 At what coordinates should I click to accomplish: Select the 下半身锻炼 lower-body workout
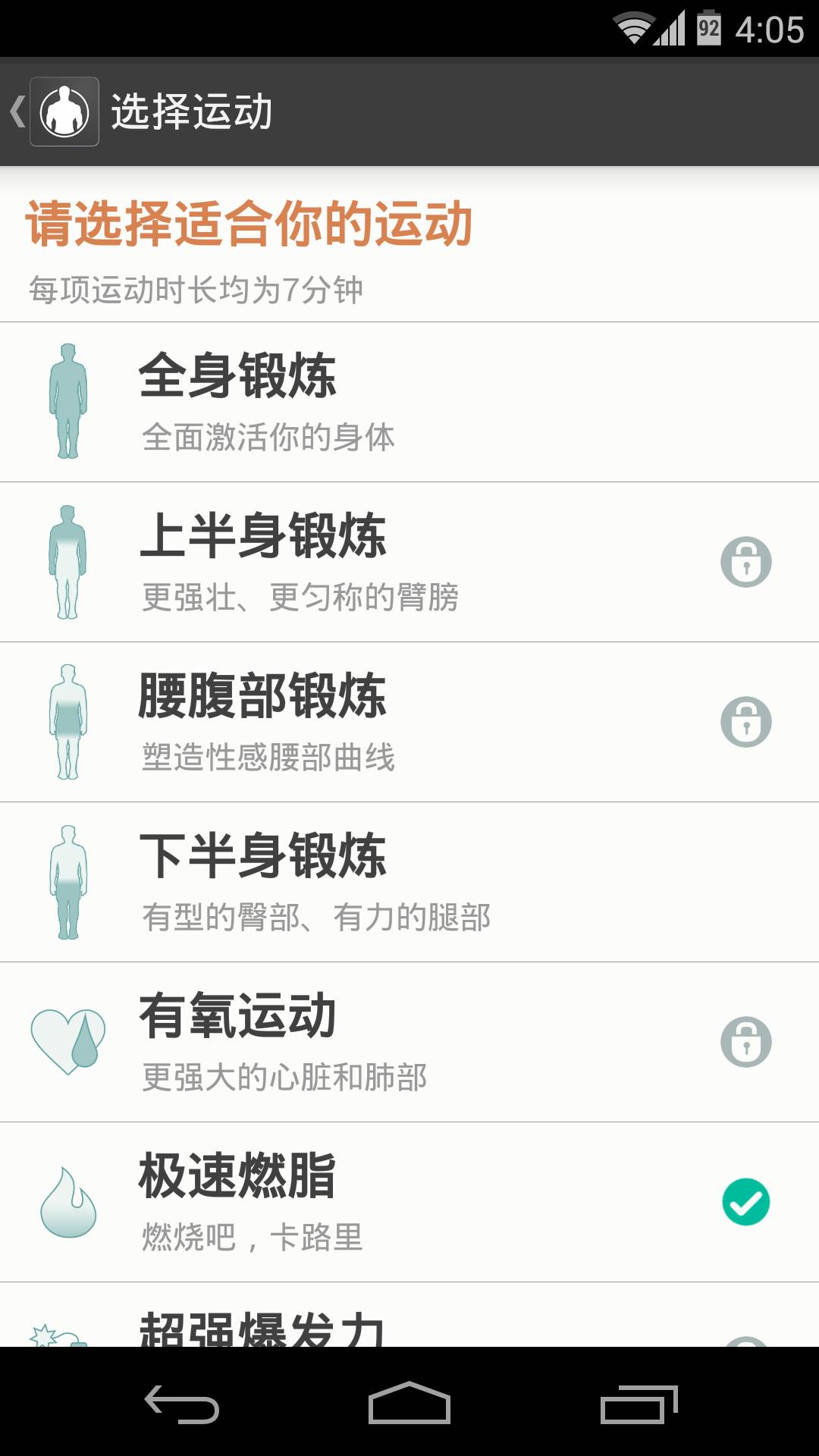[x=409, y=882]
